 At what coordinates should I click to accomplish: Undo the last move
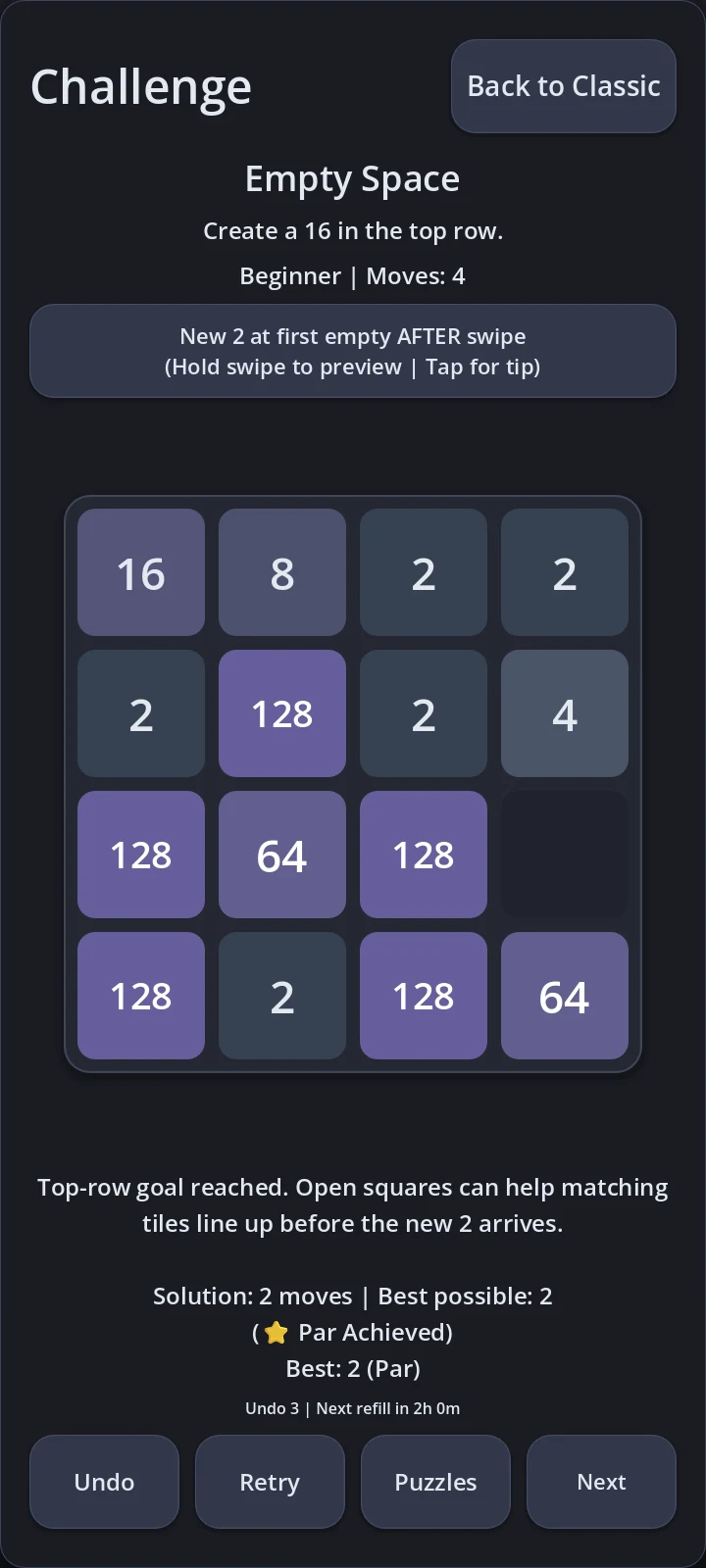pos(105,1482)
